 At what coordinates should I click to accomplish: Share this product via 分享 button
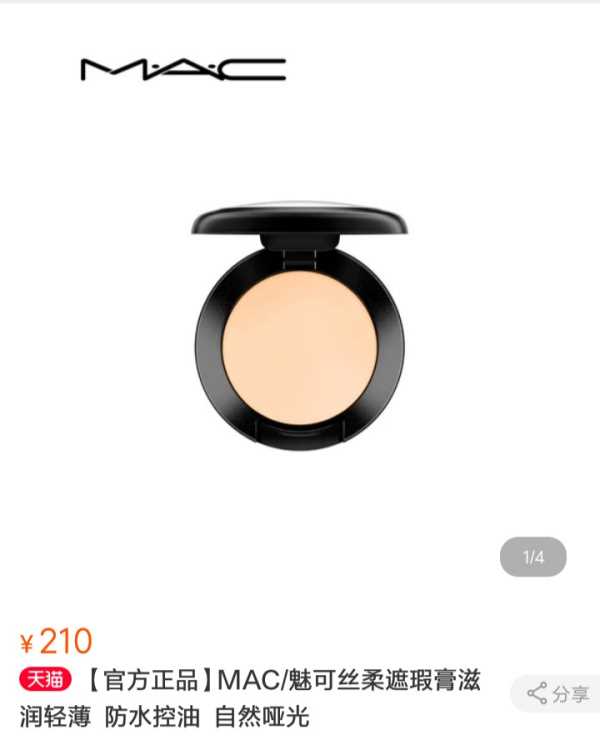(558, 693)
